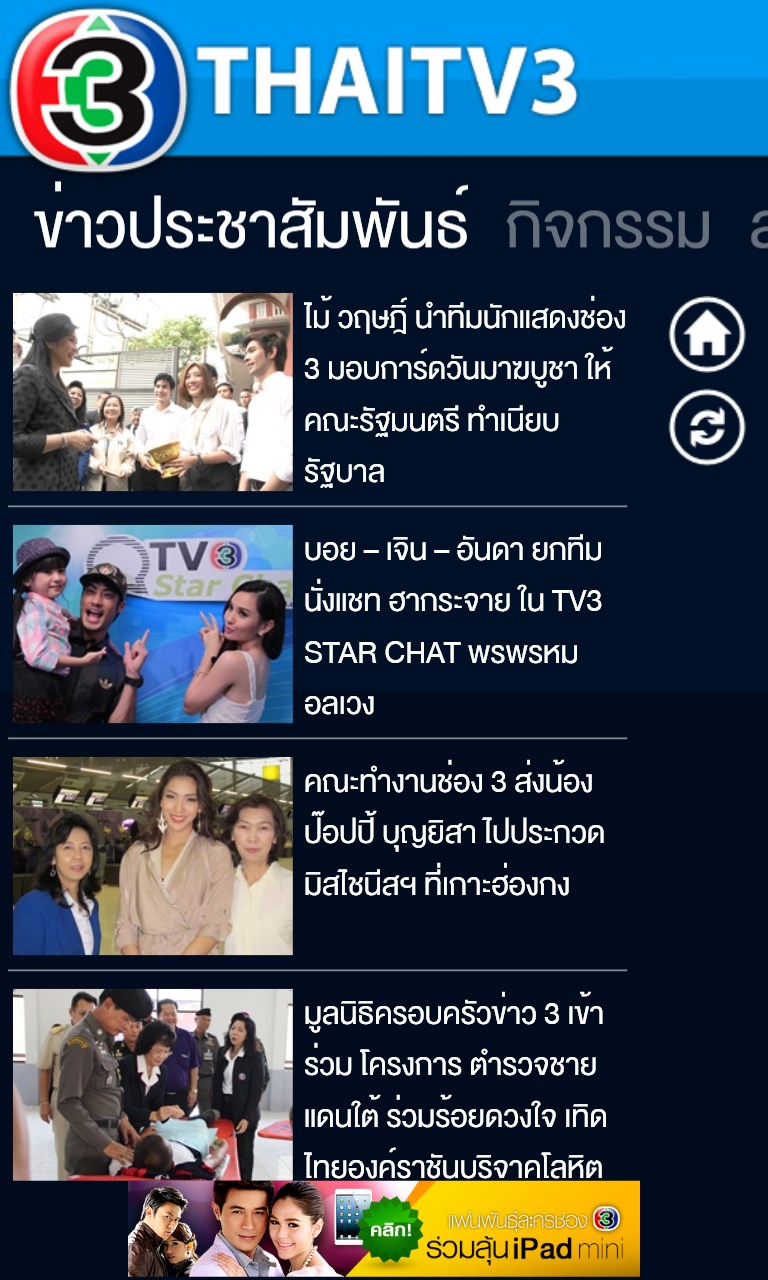This screenshot has width=768, height=1280.
Task: Switch to the กิจกรรม tab
Action: coord(607,227)
